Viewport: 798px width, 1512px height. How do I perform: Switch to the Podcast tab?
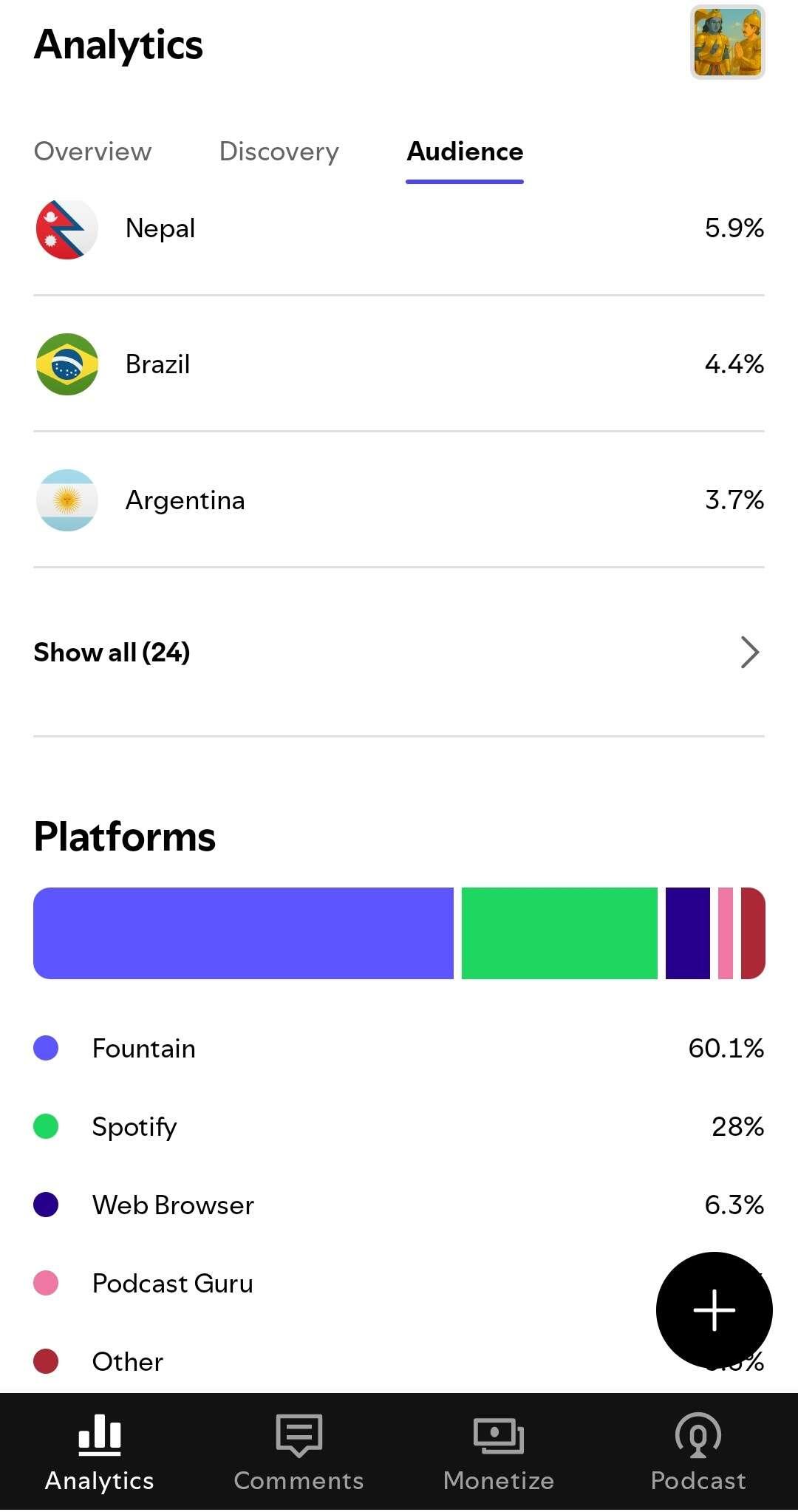point(698,1451)
